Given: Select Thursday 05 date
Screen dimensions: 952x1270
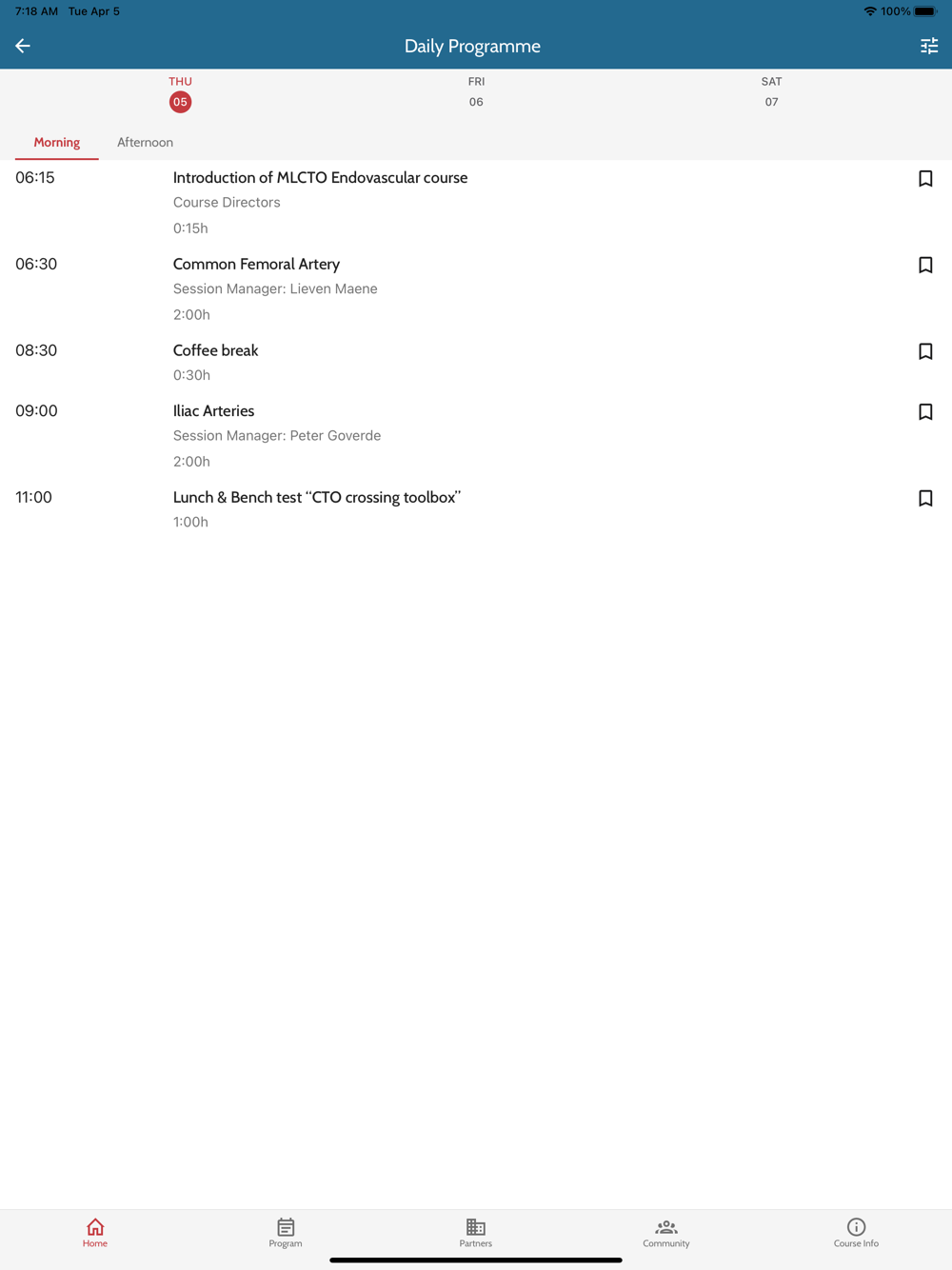Looking at the screenshot, I should [180, 94].
